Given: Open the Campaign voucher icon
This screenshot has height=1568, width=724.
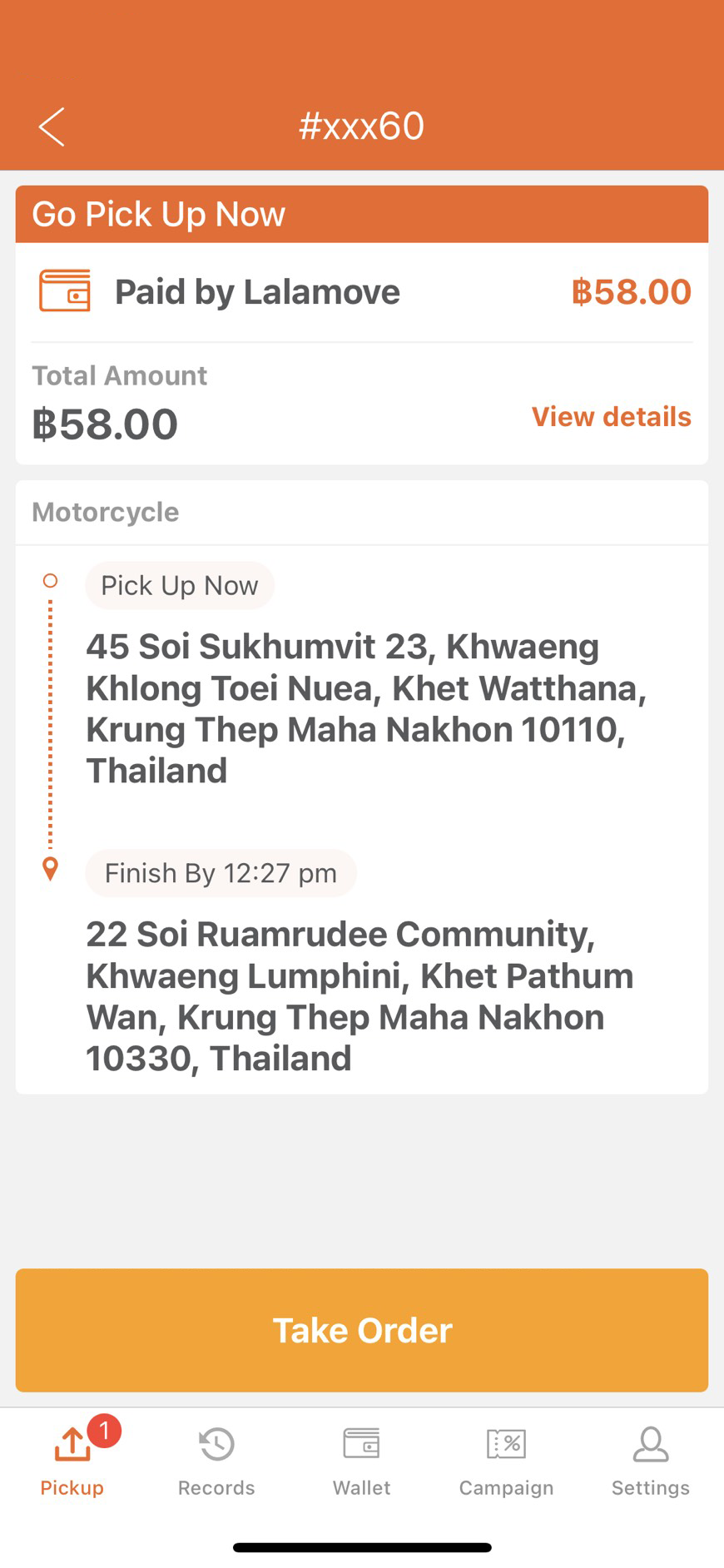Looking at the screenshot, I should pos(506,1444).
